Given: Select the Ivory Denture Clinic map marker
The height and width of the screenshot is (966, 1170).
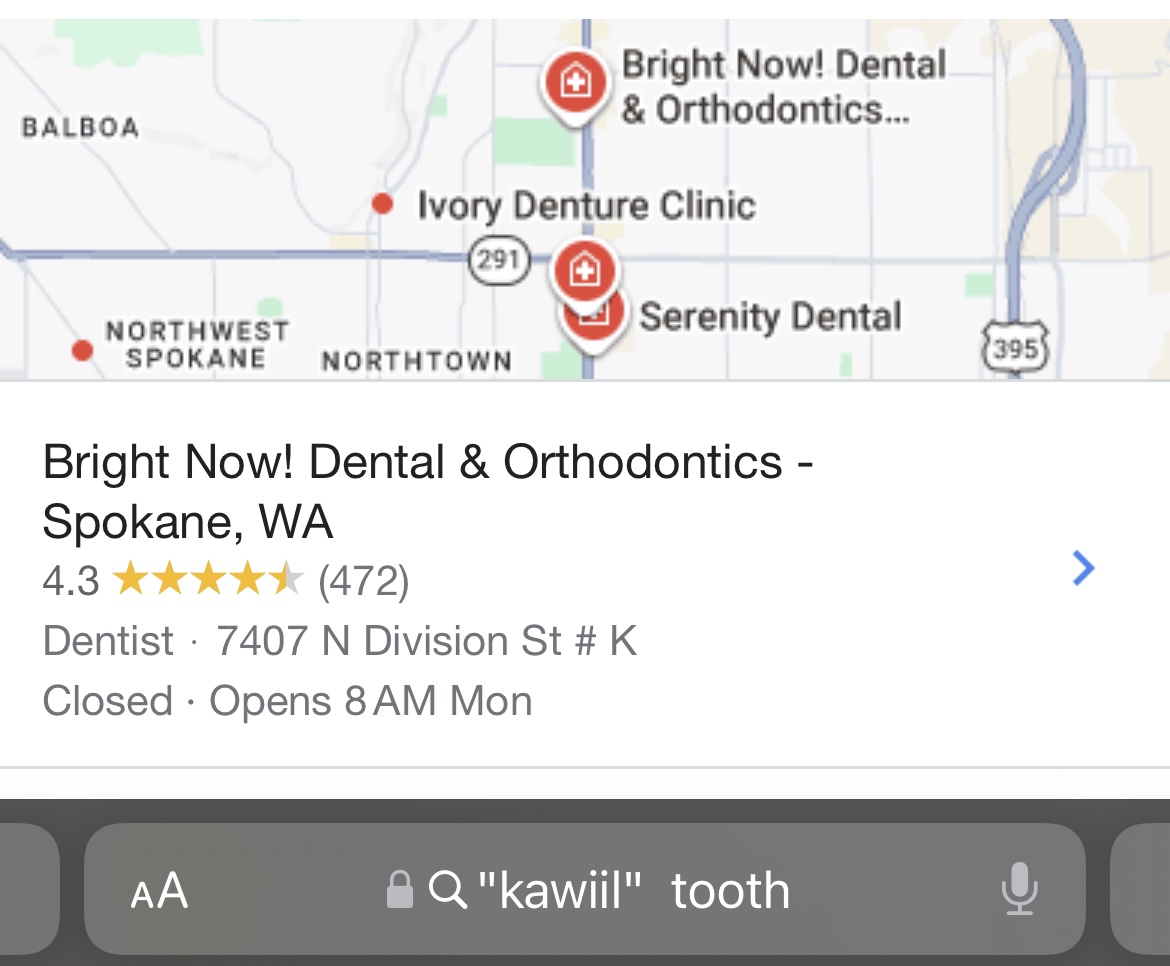Looking at the screenshot, I should click(382, 204).
